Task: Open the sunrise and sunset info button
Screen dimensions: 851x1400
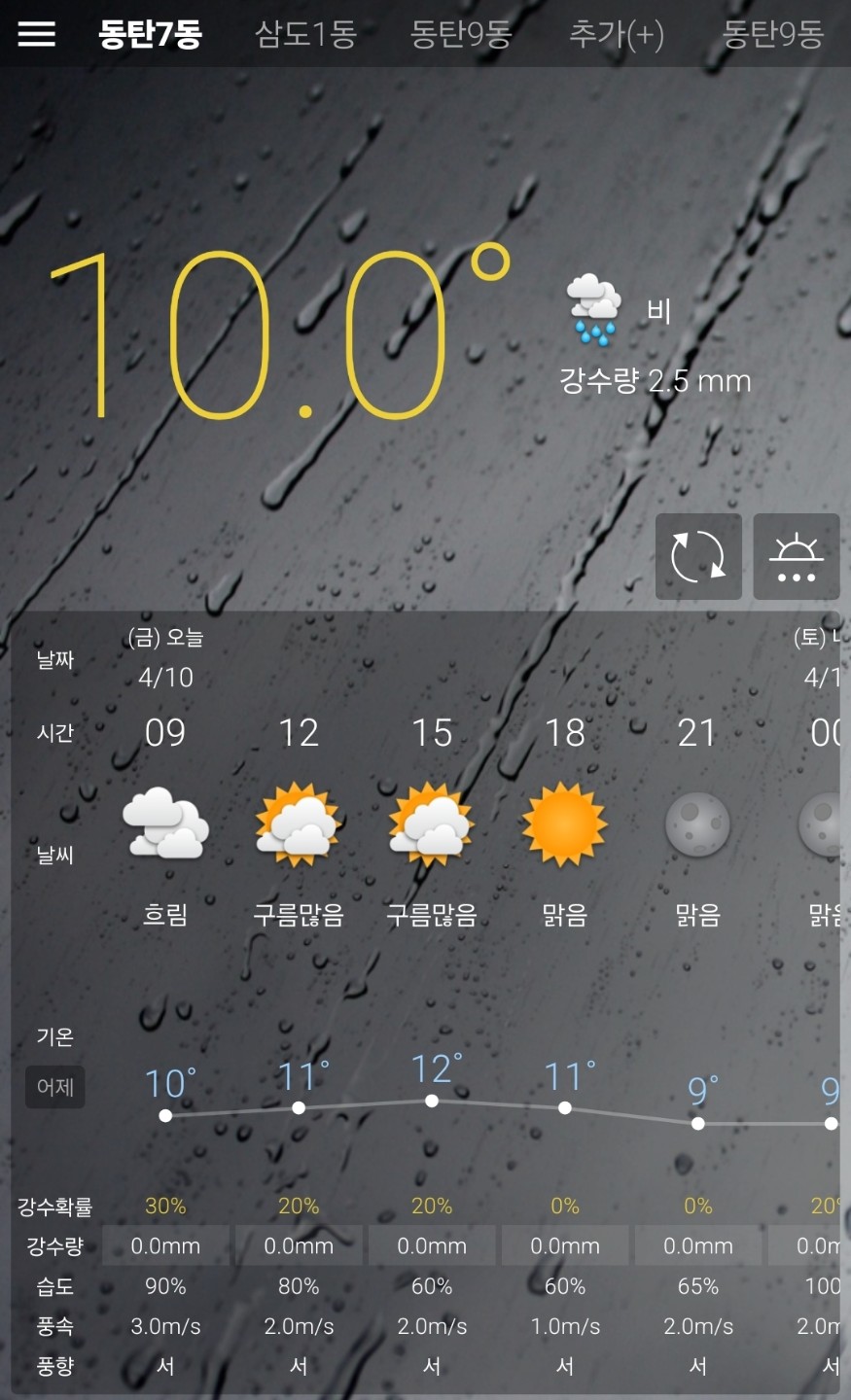Action: pyautogui.click(x=797, y=556)
